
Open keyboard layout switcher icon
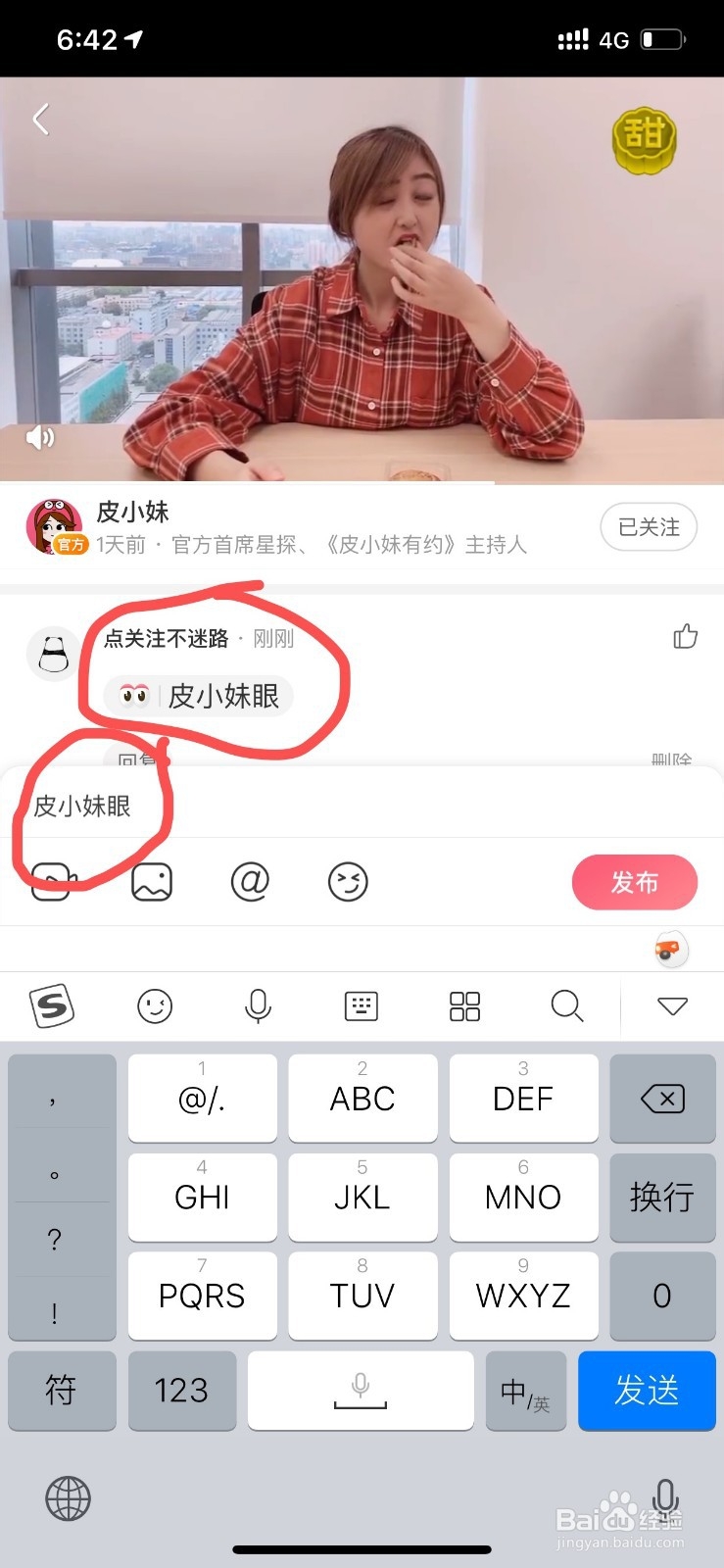362,1006
